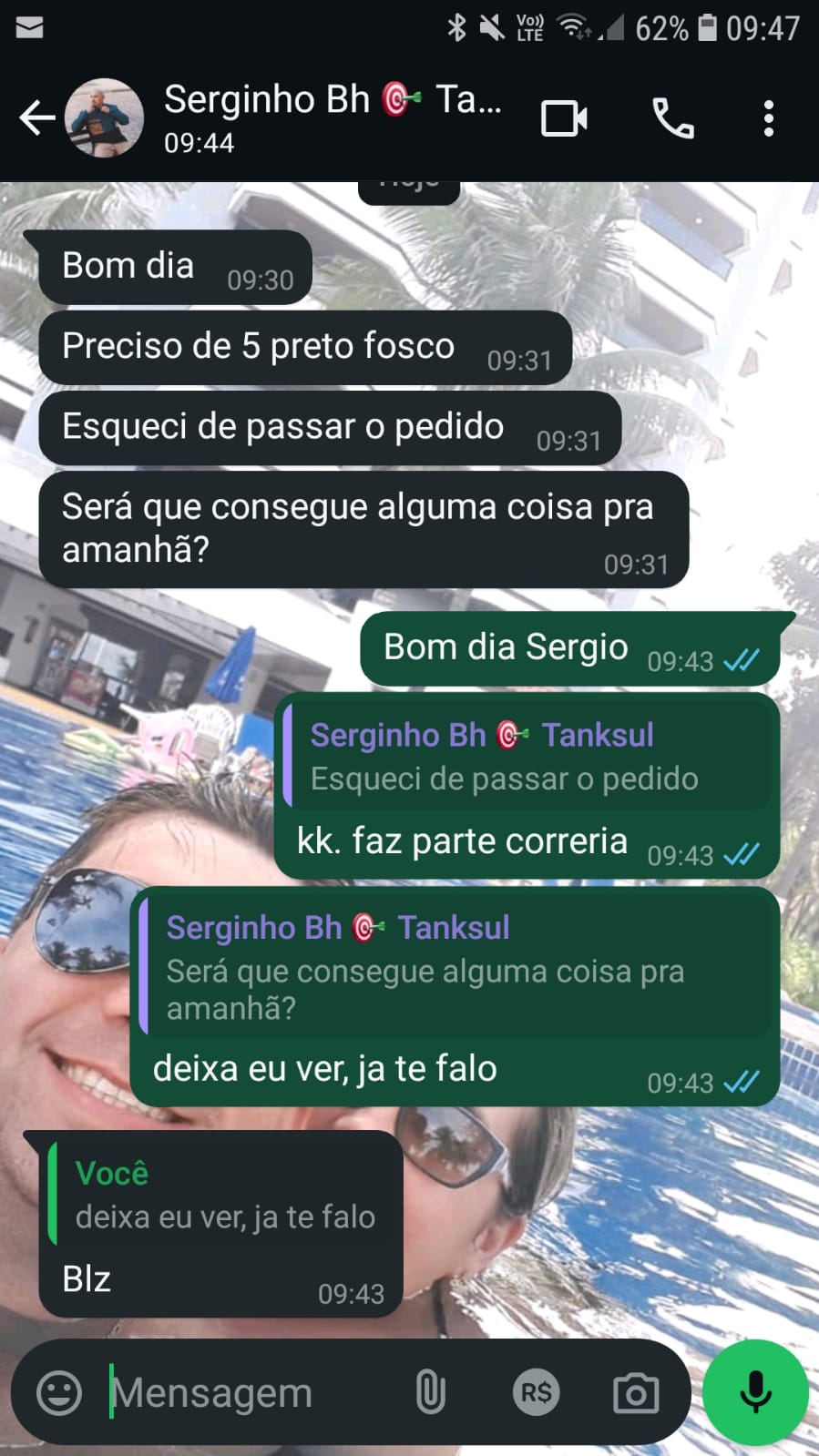The width and height of the screenshot is (819, 1456).
Task: Open the overflow menu
Action: [x=769, y=119]
